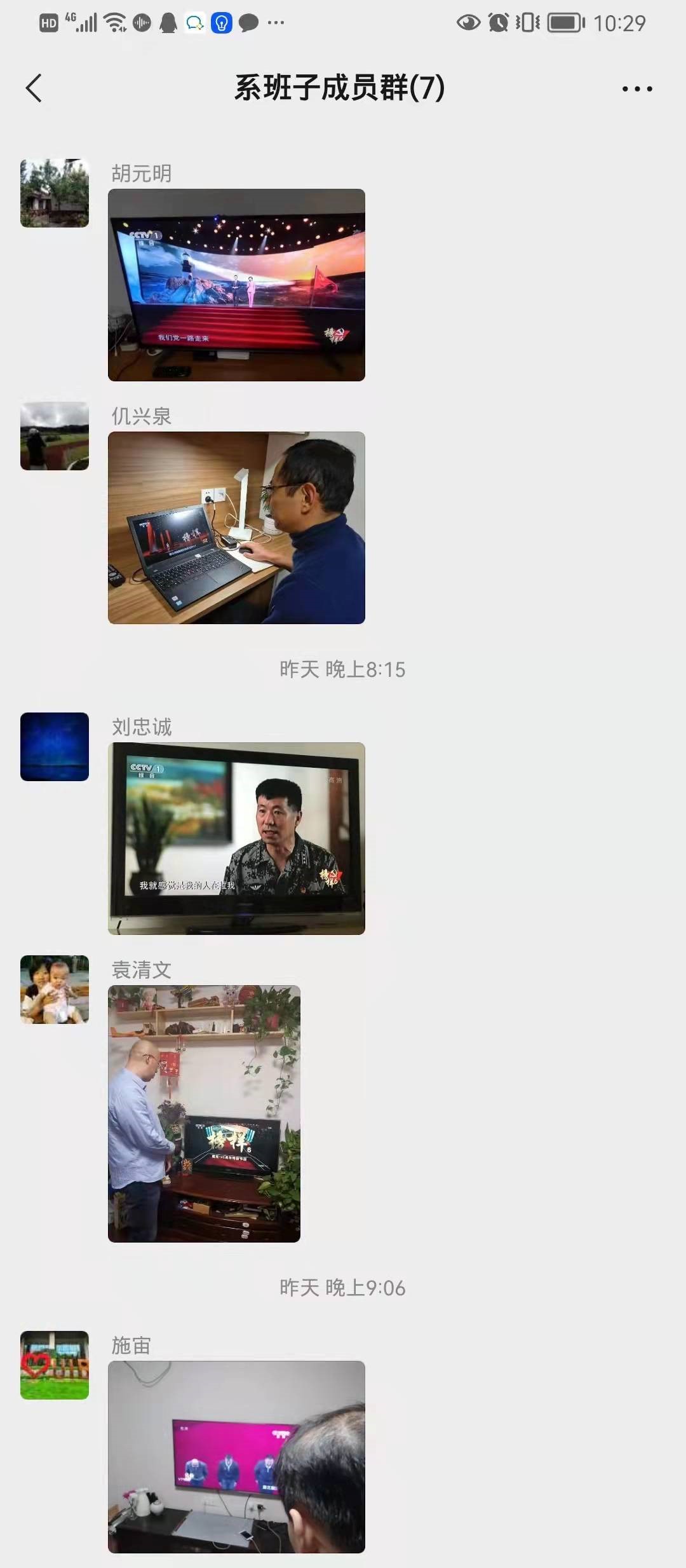Tap 施宙's avatar
The image size is (686, 1568).
tap(55, 1365)
